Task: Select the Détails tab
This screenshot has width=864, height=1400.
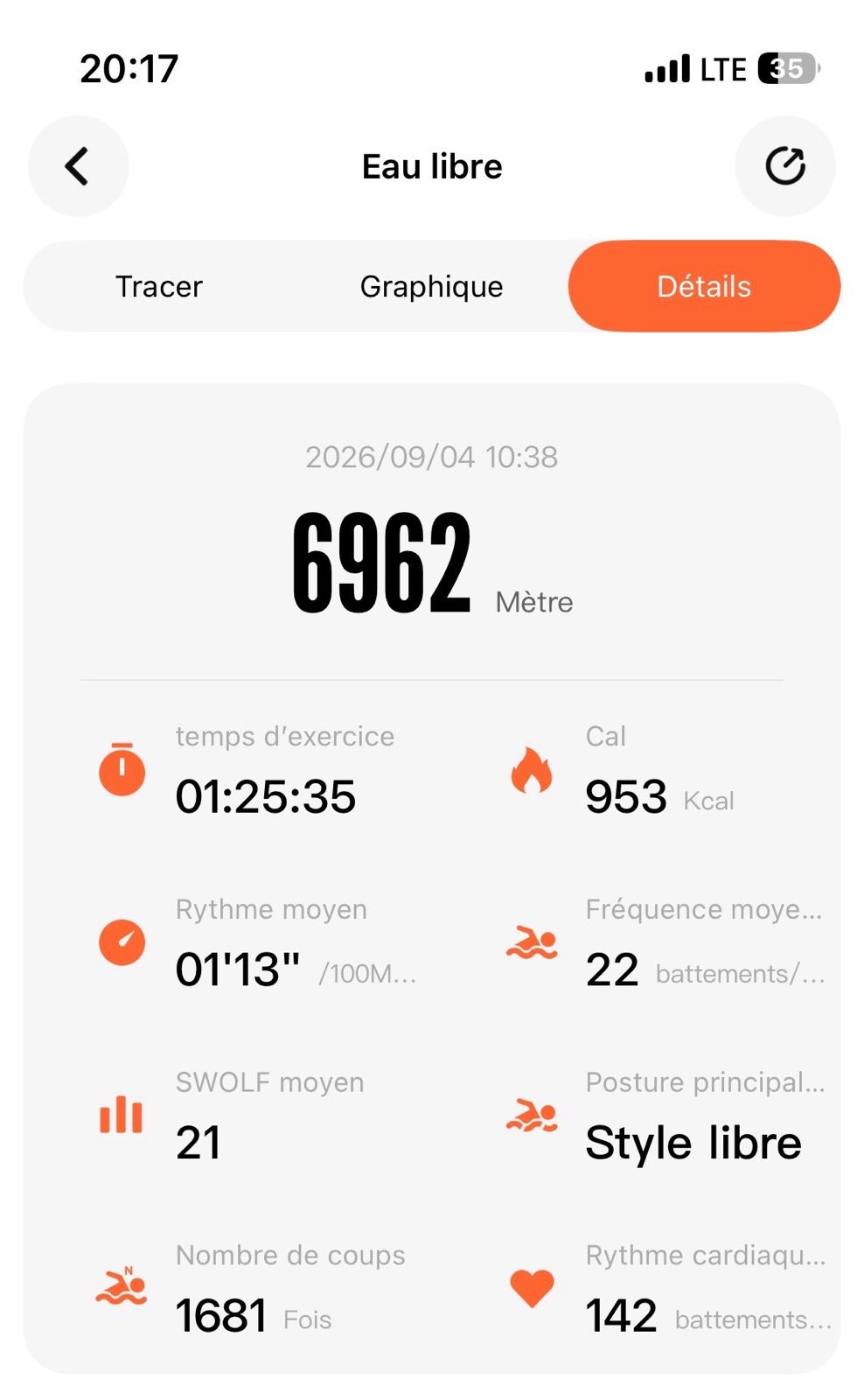Action: click(704, 286)
